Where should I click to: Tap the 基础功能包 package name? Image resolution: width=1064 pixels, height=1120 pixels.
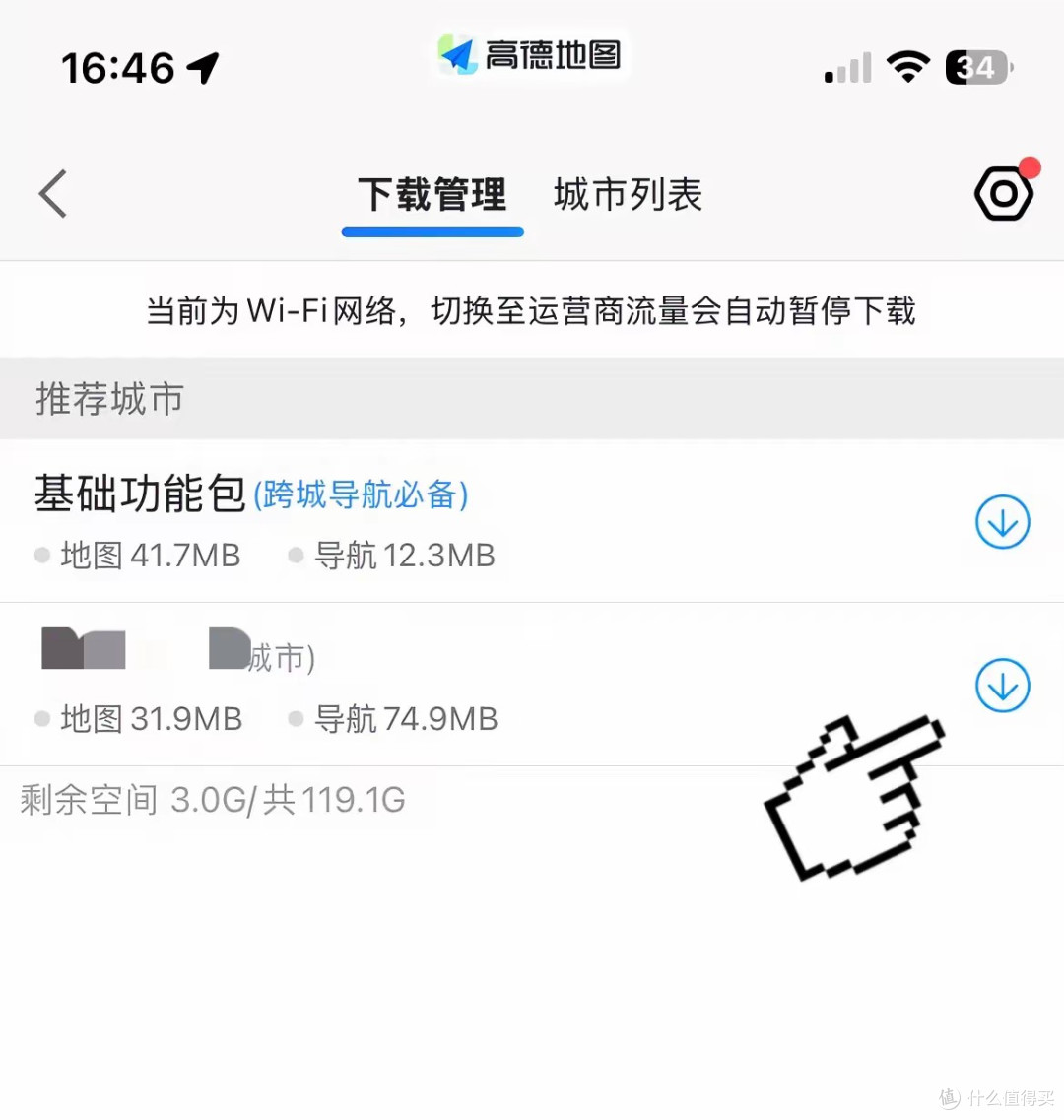click(x=138, y=493)
